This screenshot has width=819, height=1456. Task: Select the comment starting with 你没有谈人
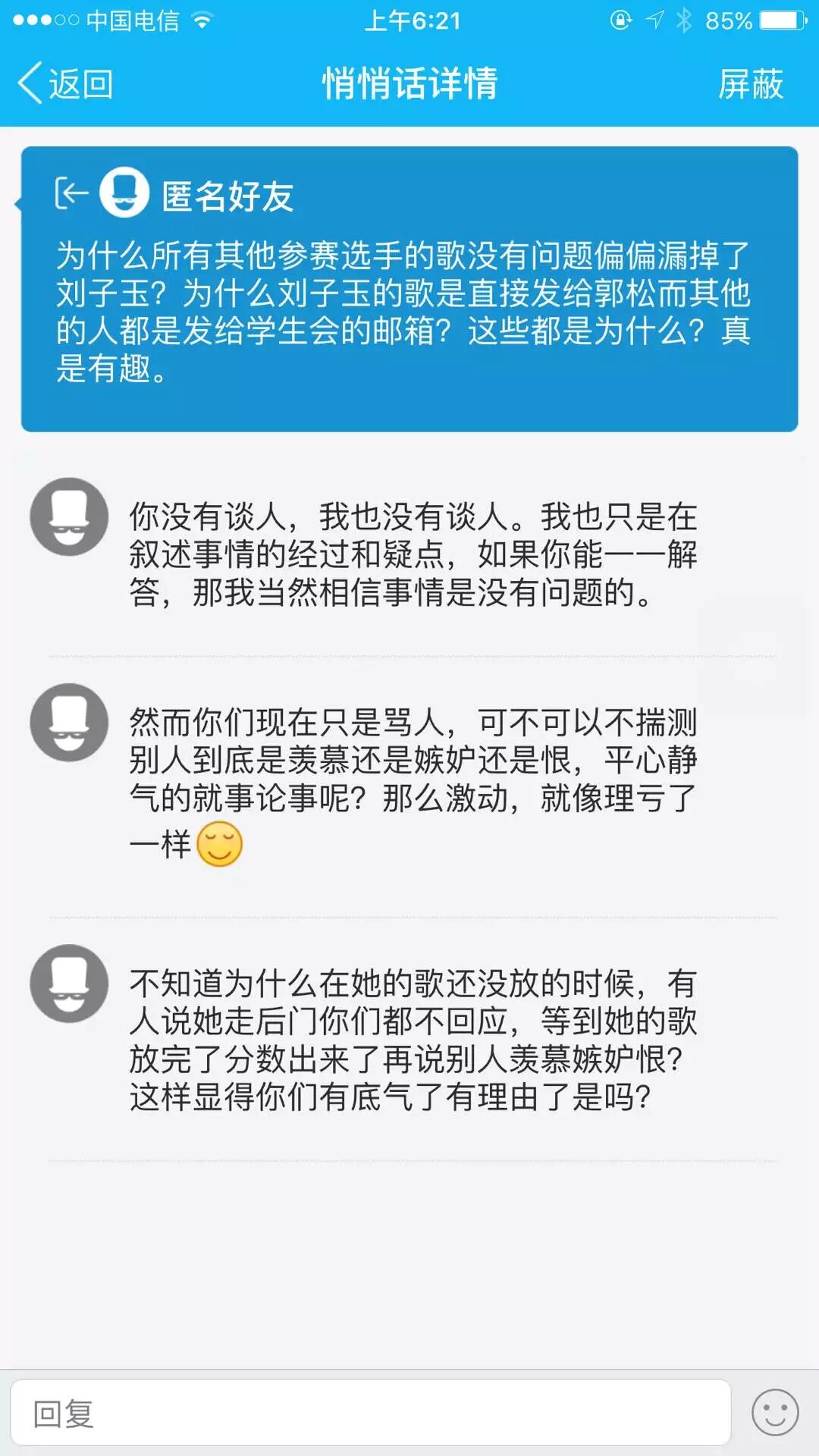(x=413, y=554)
